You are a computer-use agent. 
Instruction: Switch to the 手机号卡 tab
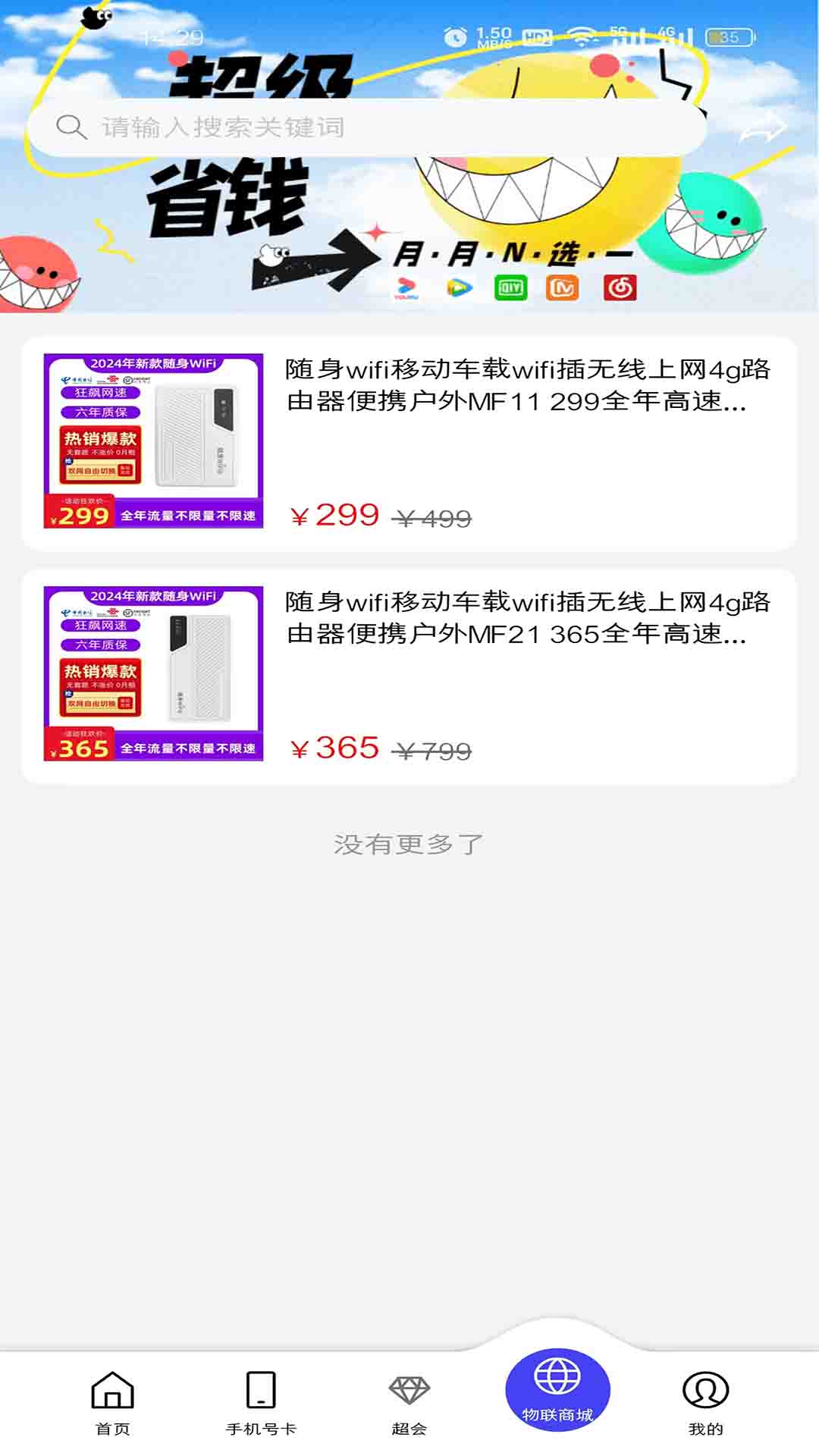pos(261,1403)
